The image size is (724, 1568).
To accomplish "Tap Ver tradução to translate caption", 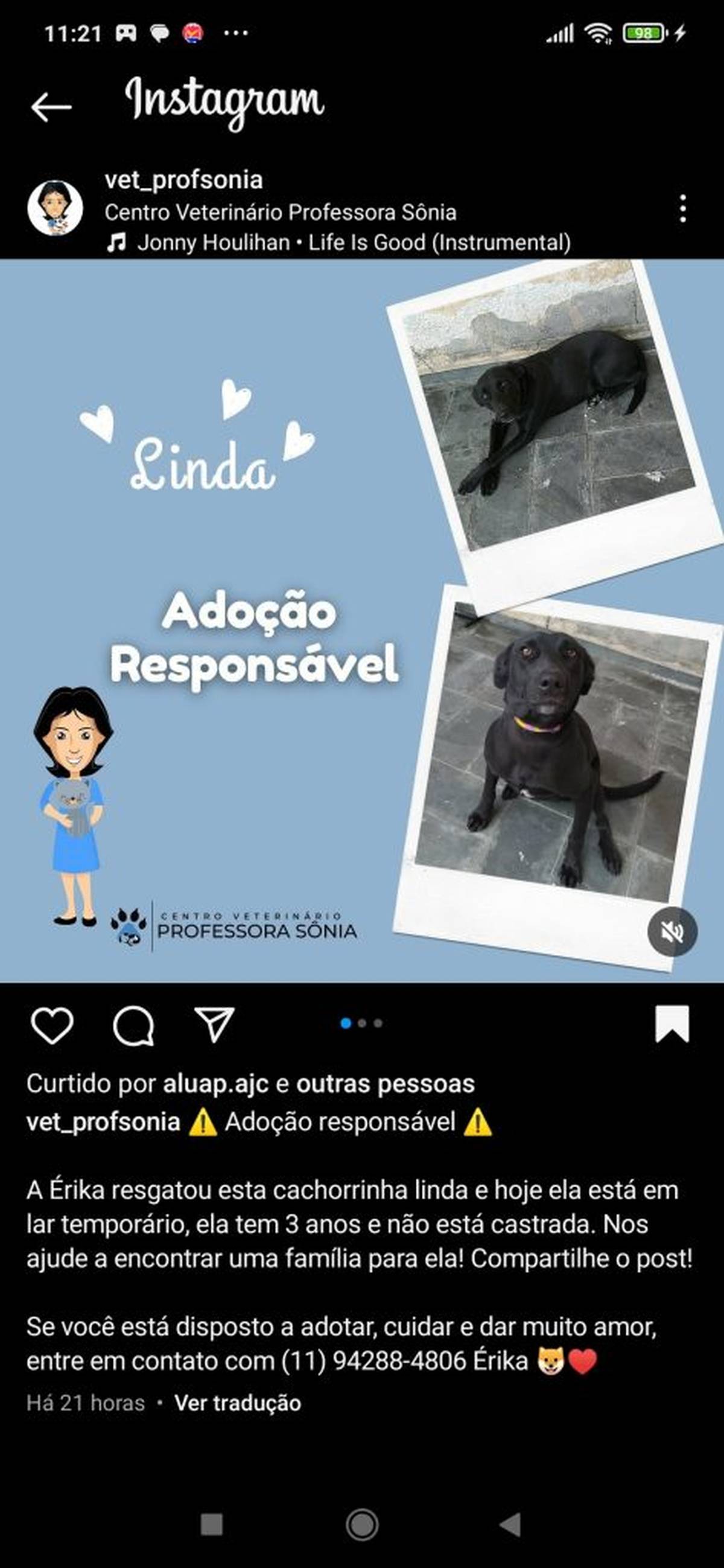I will (x=238, y=1403).
